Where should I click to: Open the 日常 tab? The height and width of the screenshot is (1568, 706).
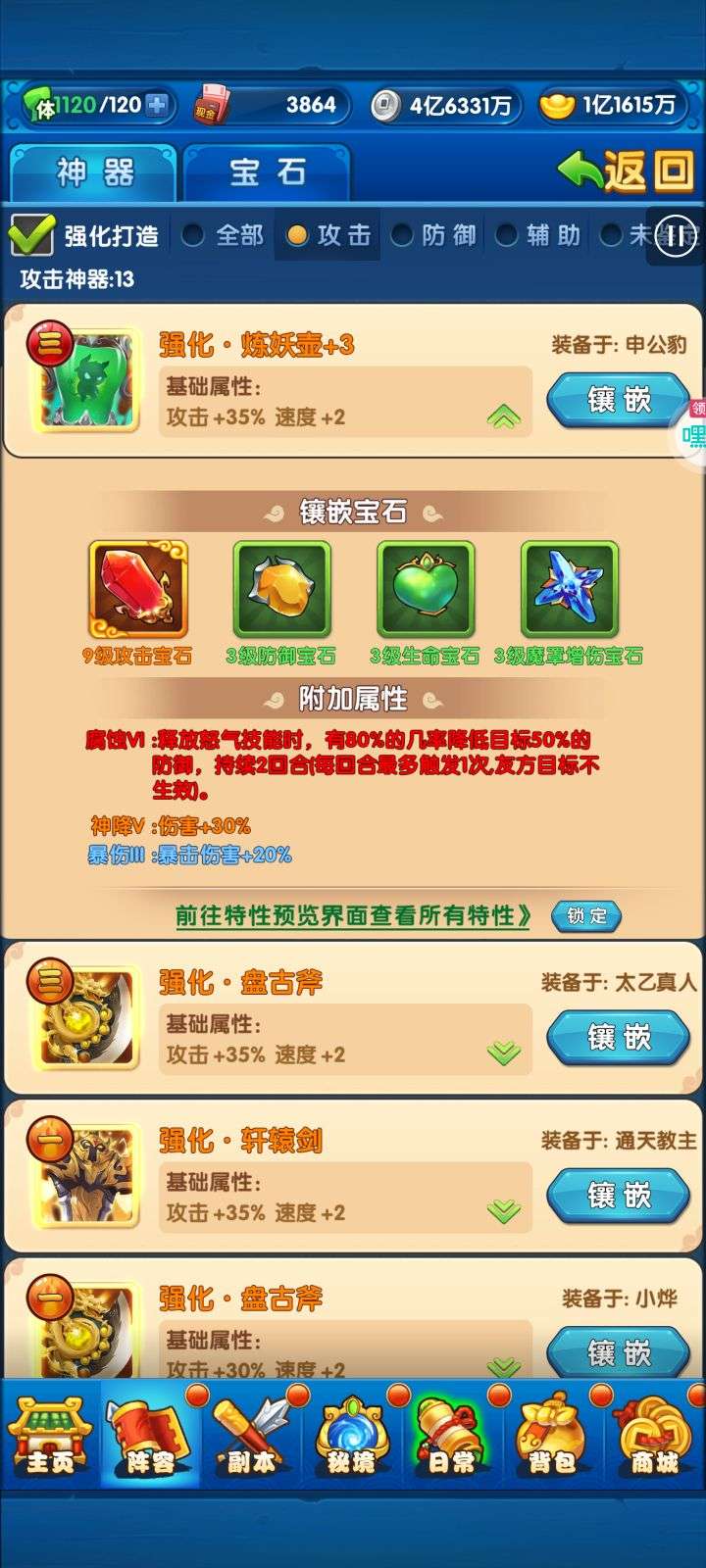(x=452, y=1437)
